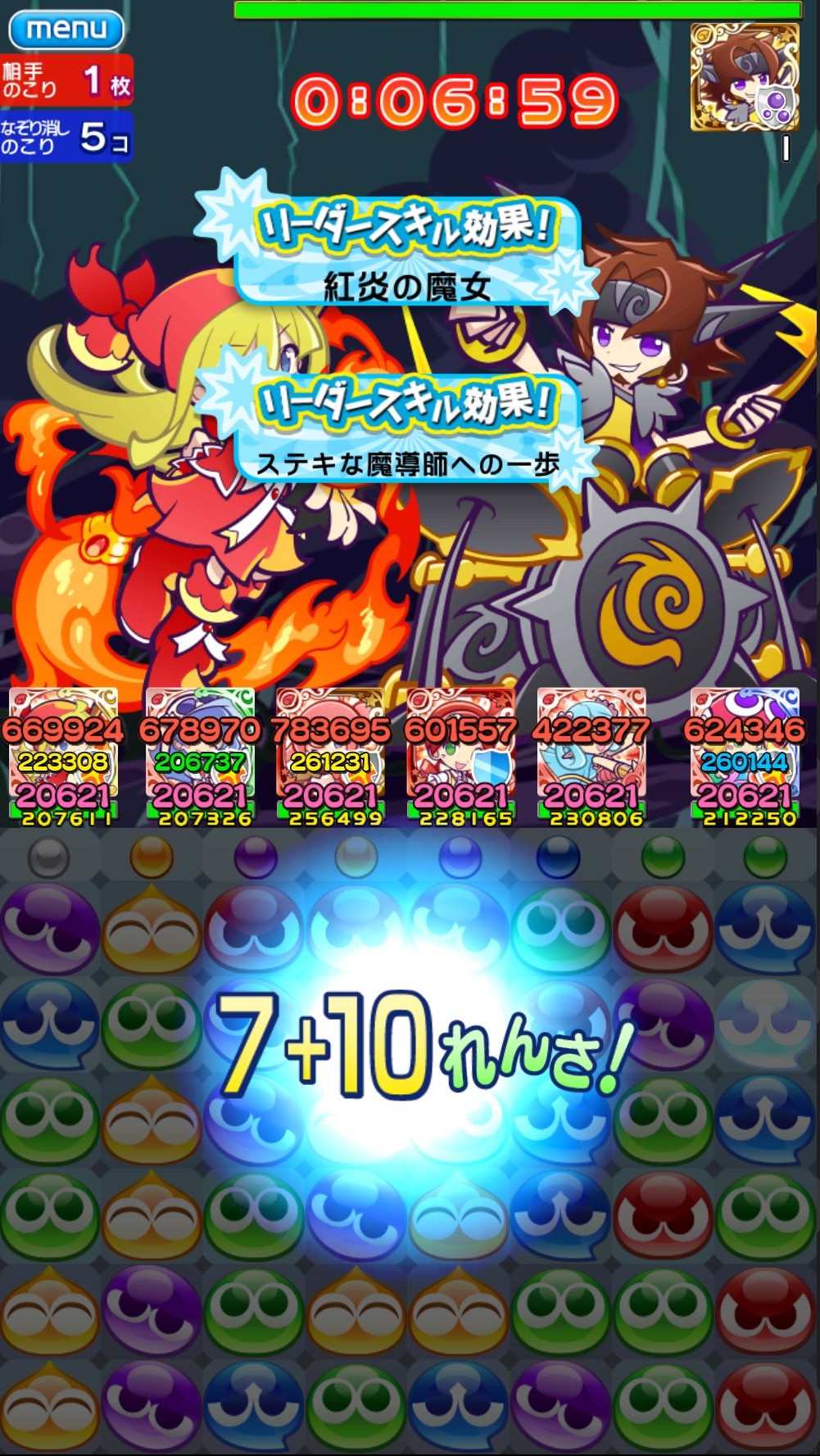Activate the character card showing 783695
The height and width of the screenshot is (1456, 820).
[330, 755]
